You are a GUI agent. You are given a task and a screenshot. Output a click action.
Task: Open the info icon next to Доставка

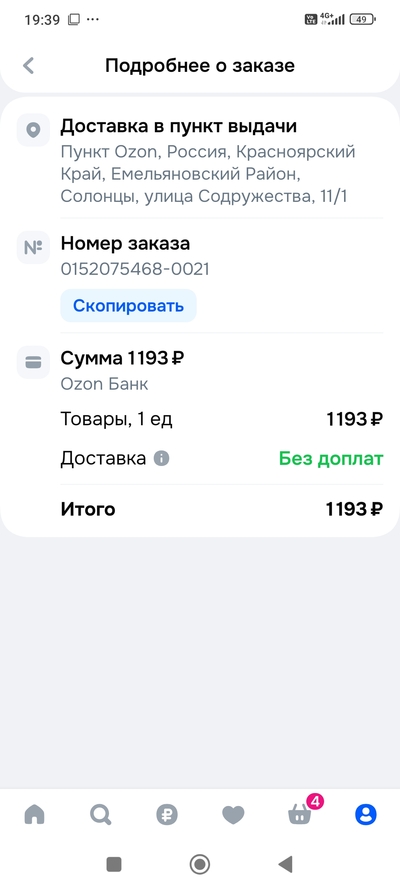pos(161,458)
